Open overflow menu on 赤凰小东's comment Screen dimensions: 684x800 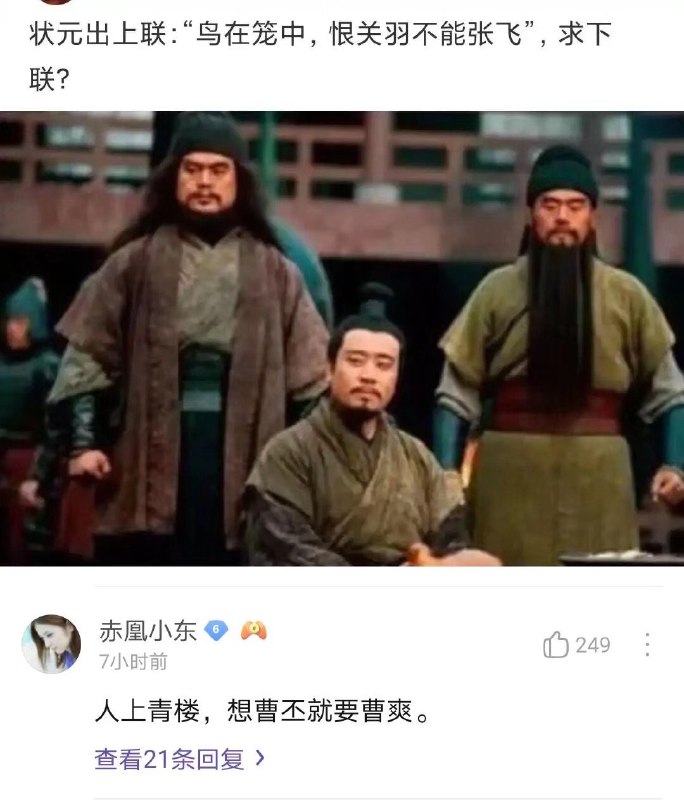pyautogui.click(x=647, y=645)
